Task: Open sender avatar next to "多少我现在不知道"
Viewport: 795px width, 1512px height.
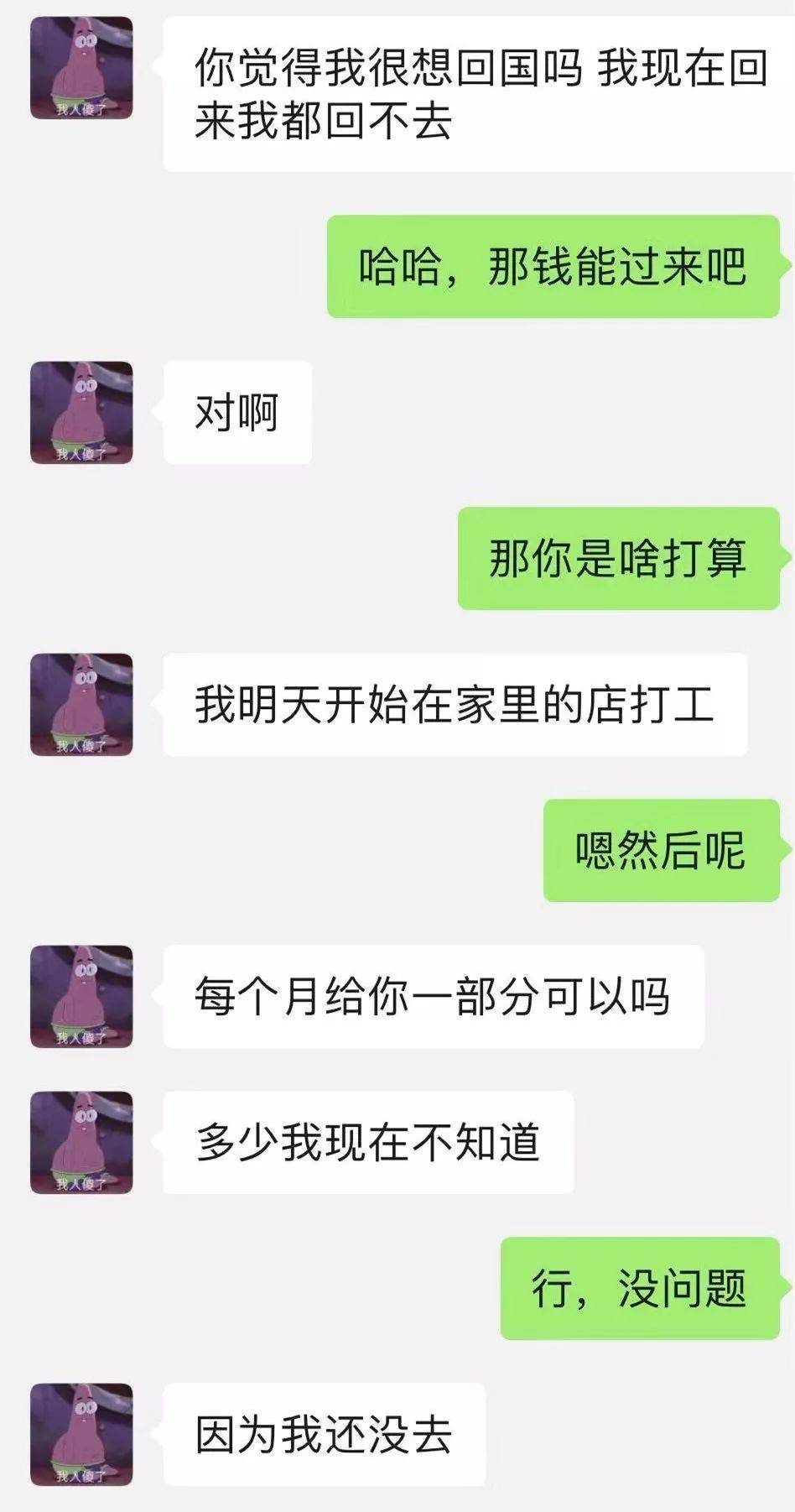Action: click(x=81, y=1143)
